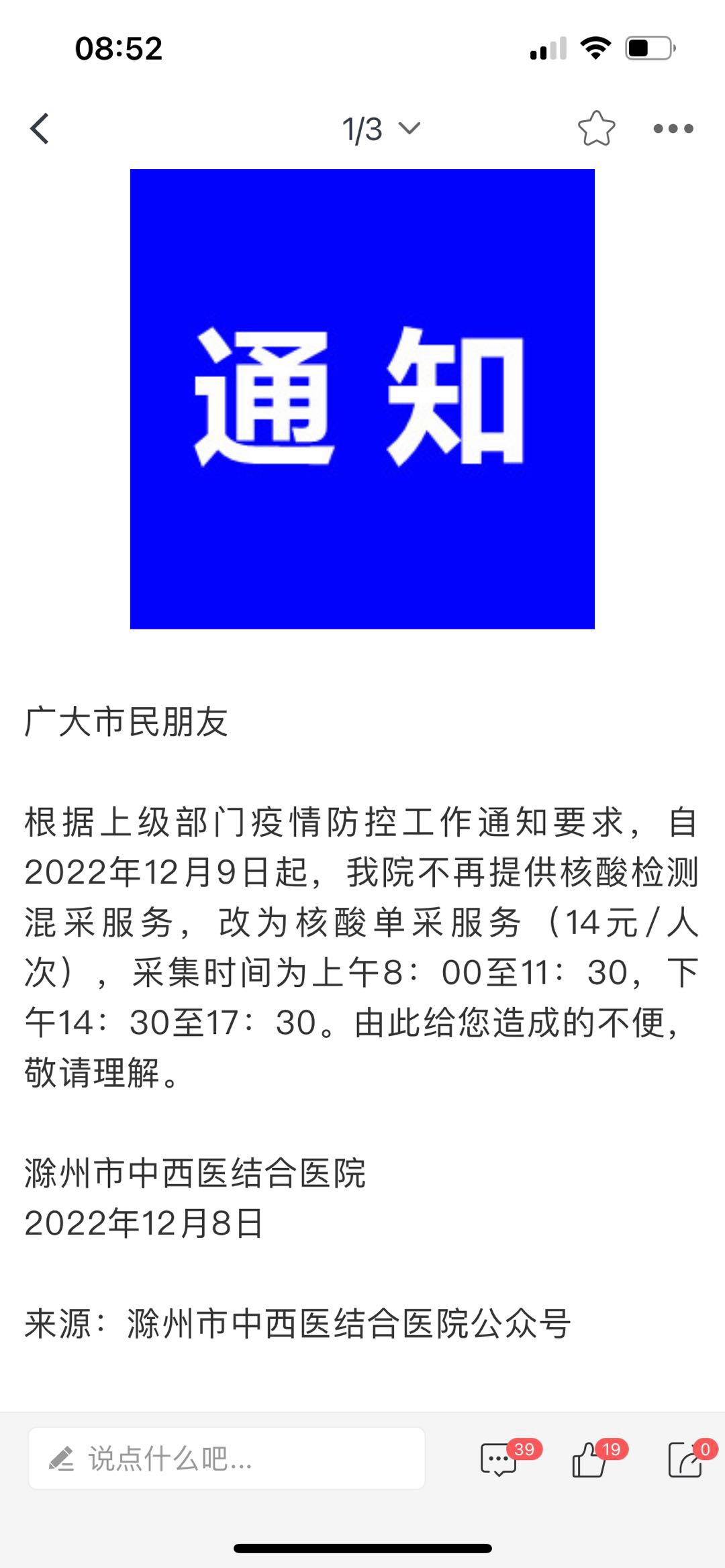The height and width of the screenshot is (1568, 725).
Task: Tap the 说点什么吧 comment field
Action: click(x=227, y=1458)
